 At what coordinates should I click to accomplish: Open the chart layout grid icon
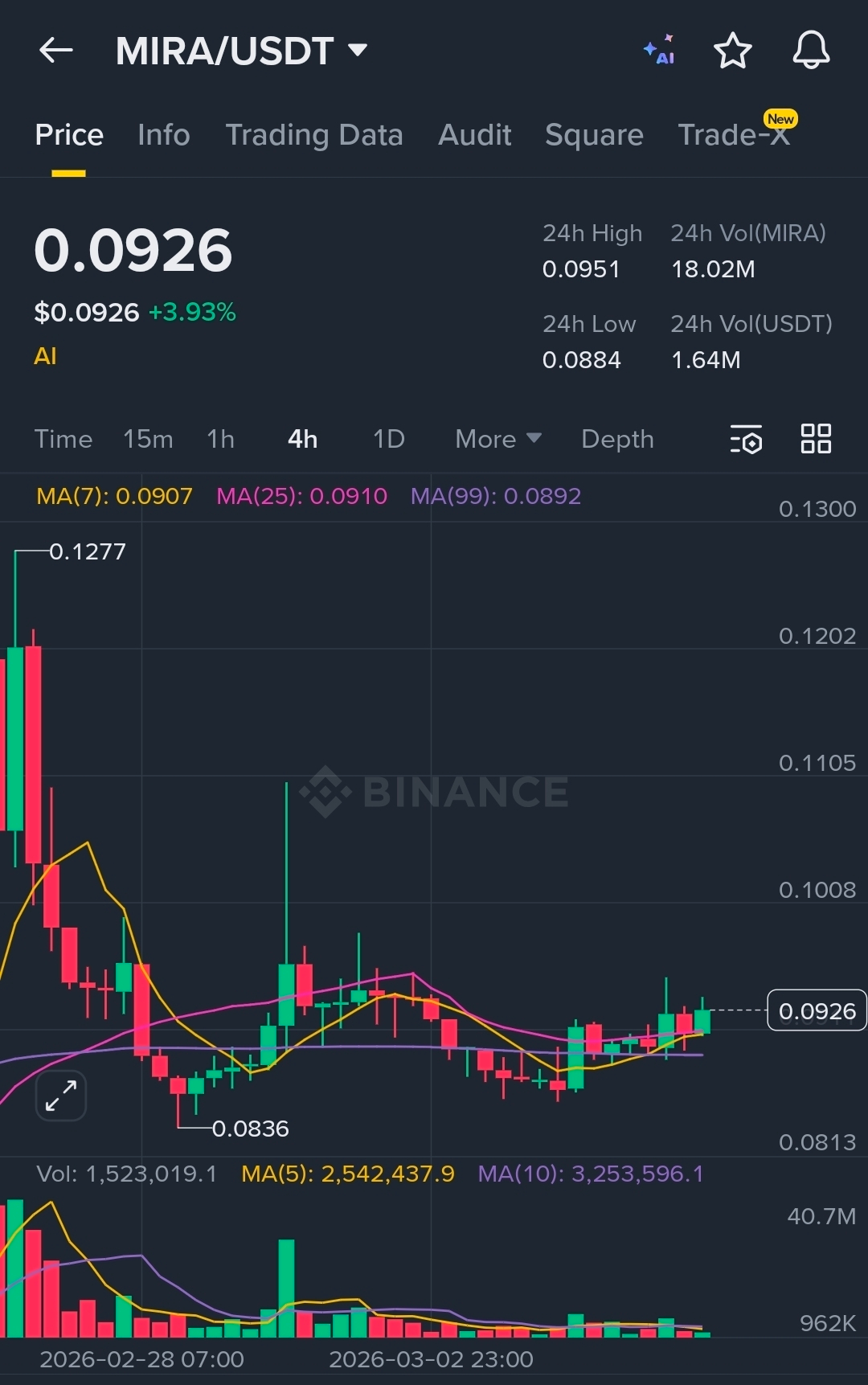(816, 439)
